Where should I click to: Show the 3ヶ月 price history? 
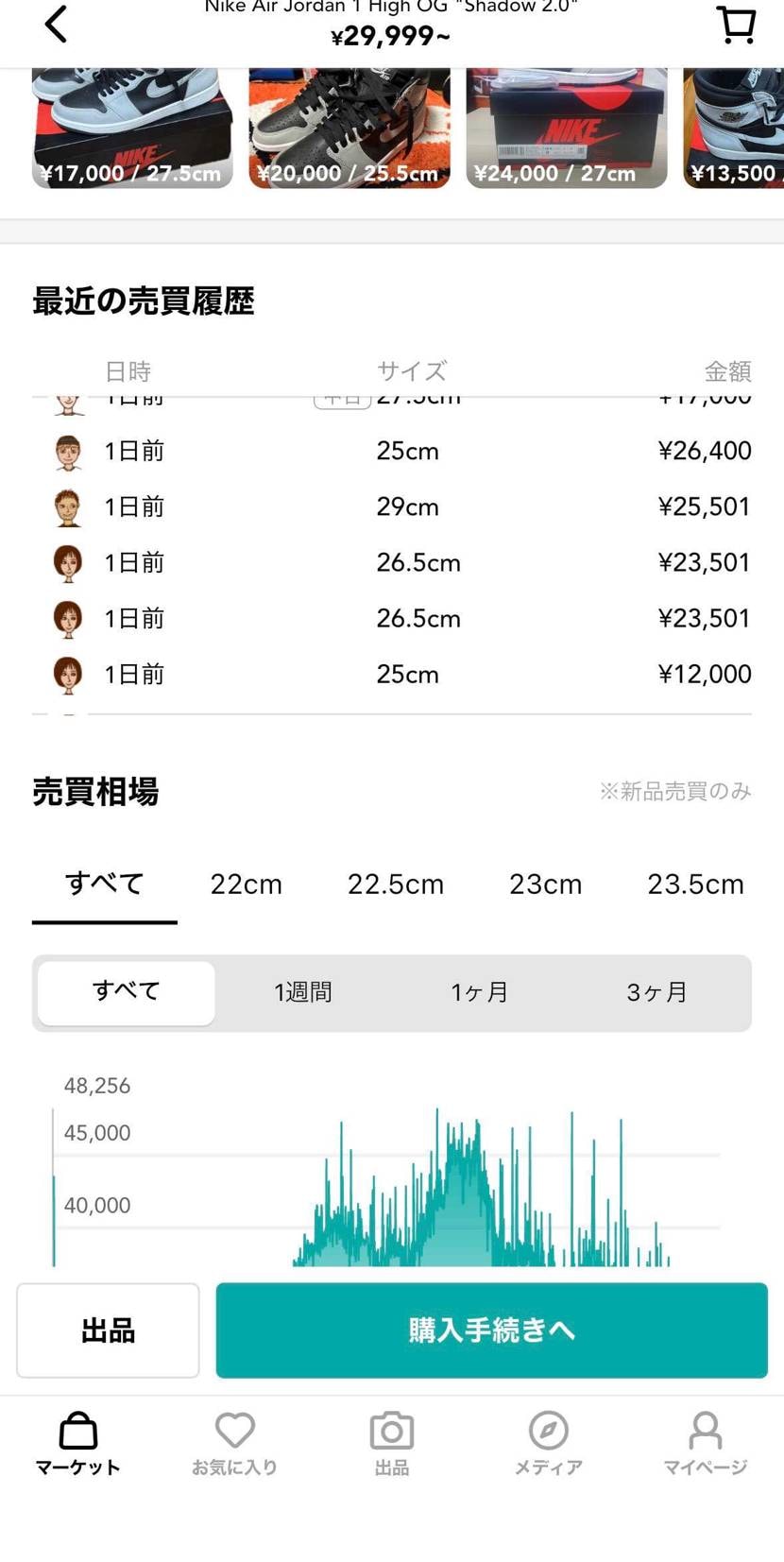point(656,992)
